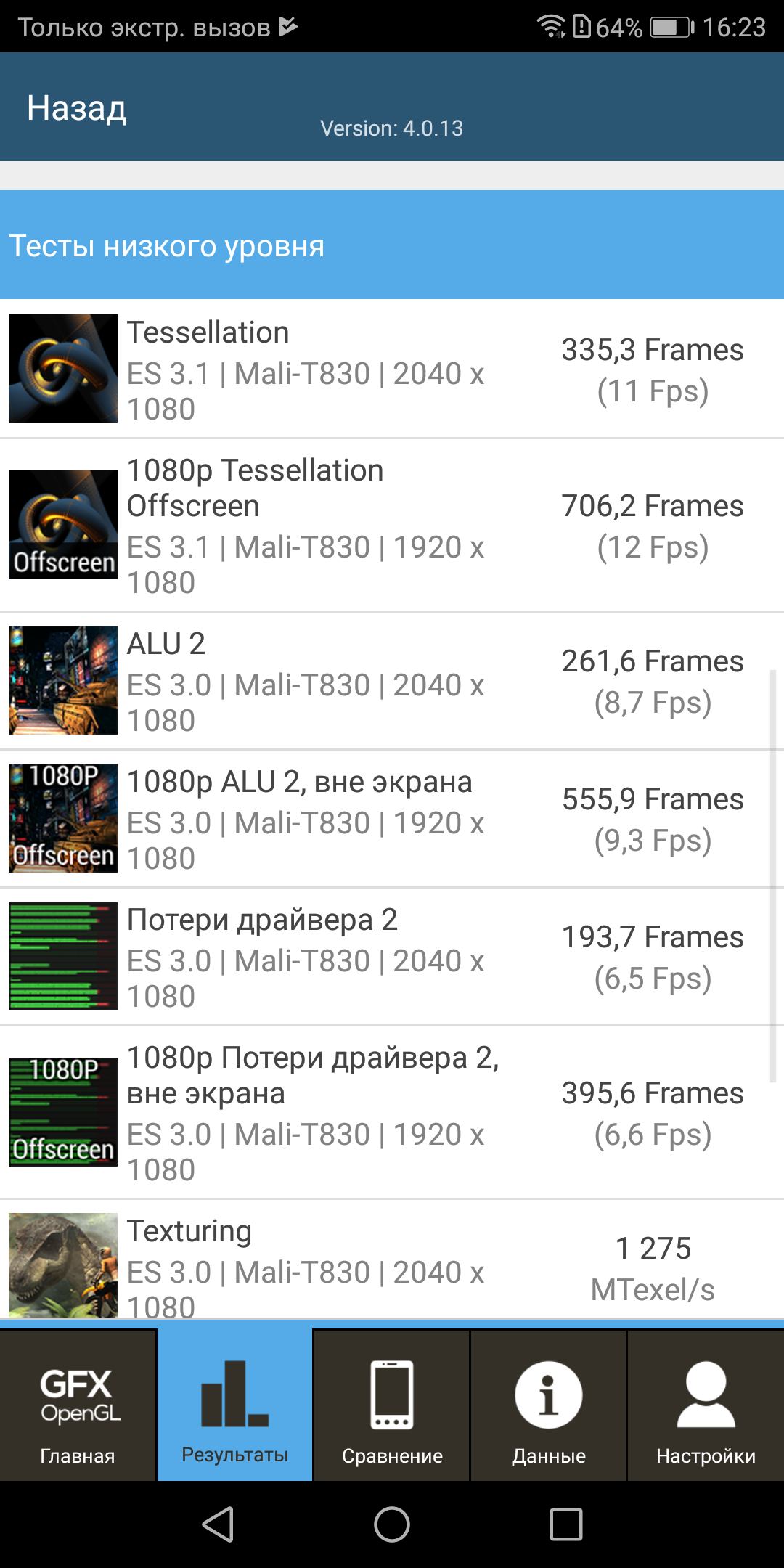The height and width of the screenshot is (1568, 784).
Task: Open 1080p Потери драйвера 2, вне экрана
Action: [x=392, y=1112]
